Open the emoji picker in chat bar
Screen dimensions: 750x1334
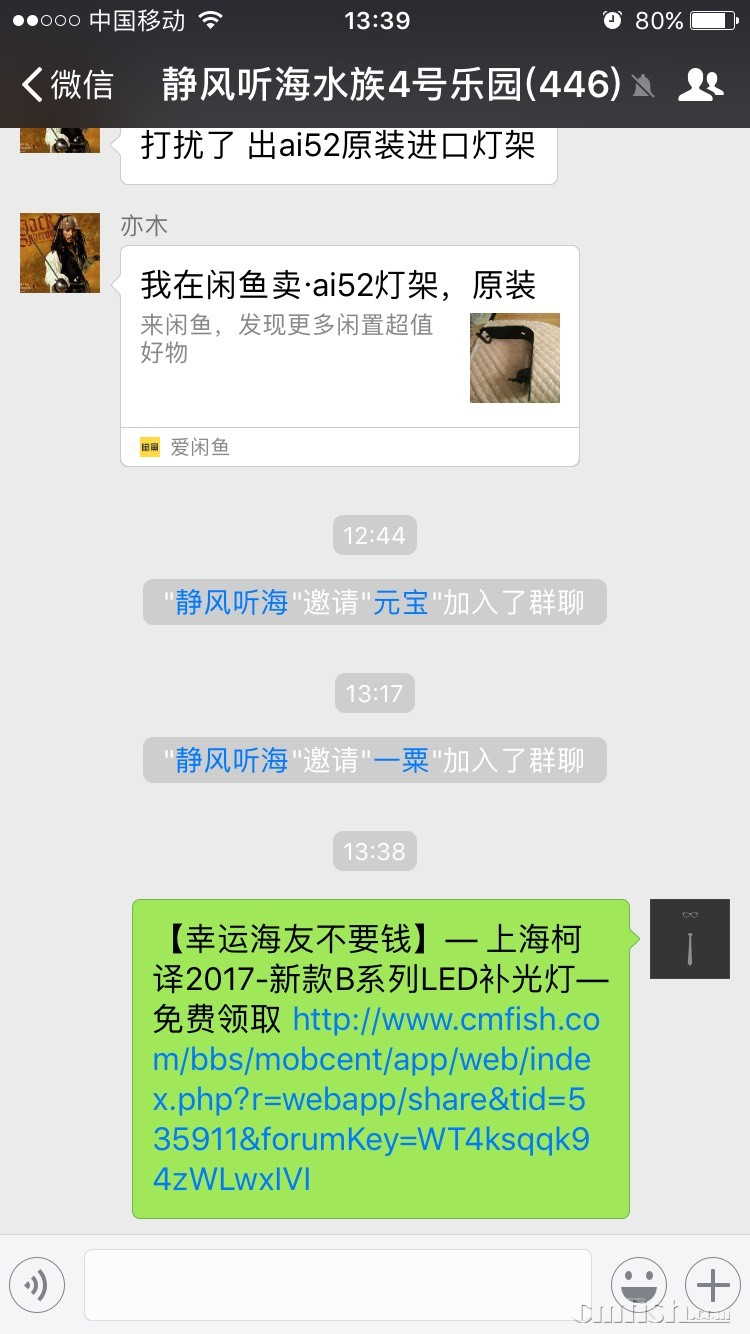pyautogui.click(x=639, y=1285)
